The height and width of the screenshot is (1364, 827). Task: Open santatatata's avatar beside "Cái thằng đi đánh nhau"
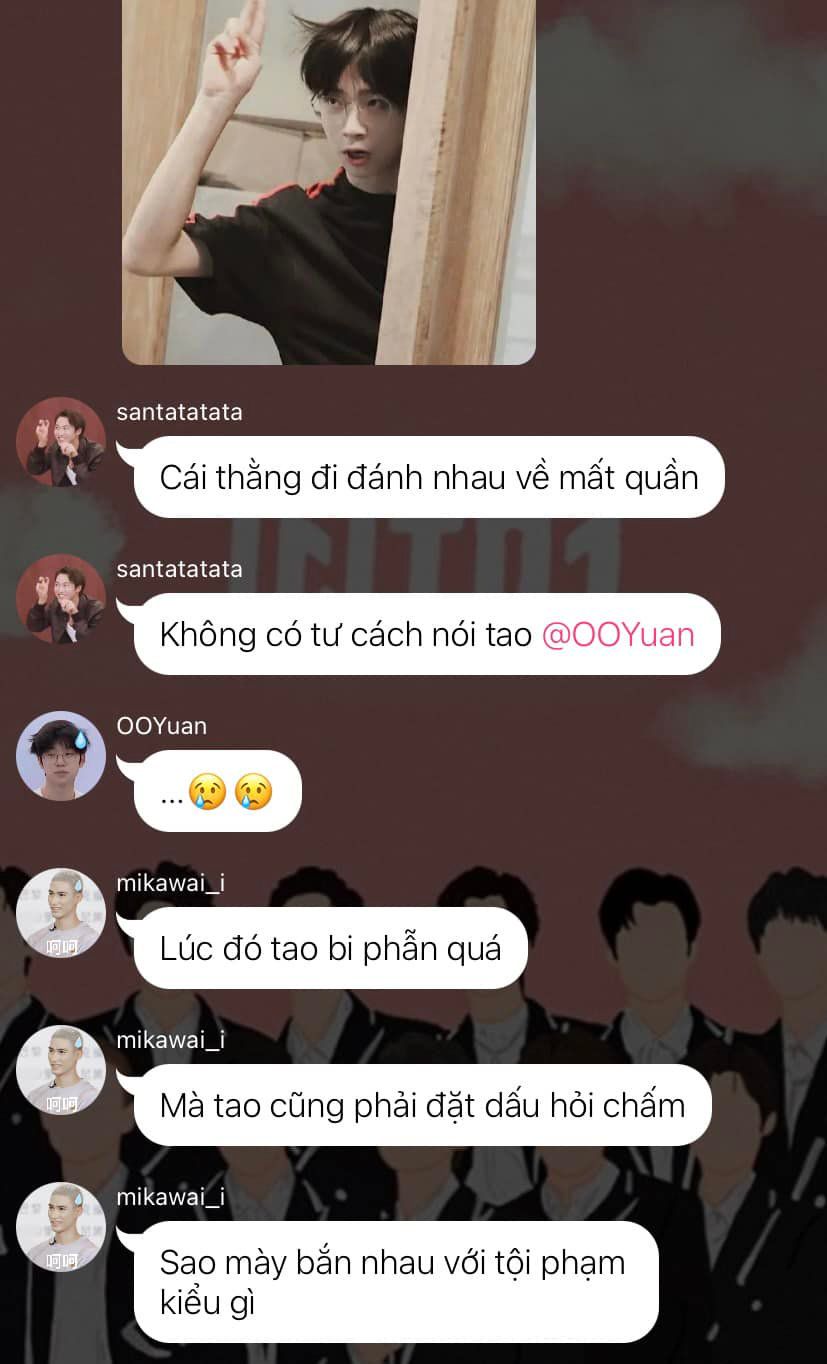tap(61, 442)
